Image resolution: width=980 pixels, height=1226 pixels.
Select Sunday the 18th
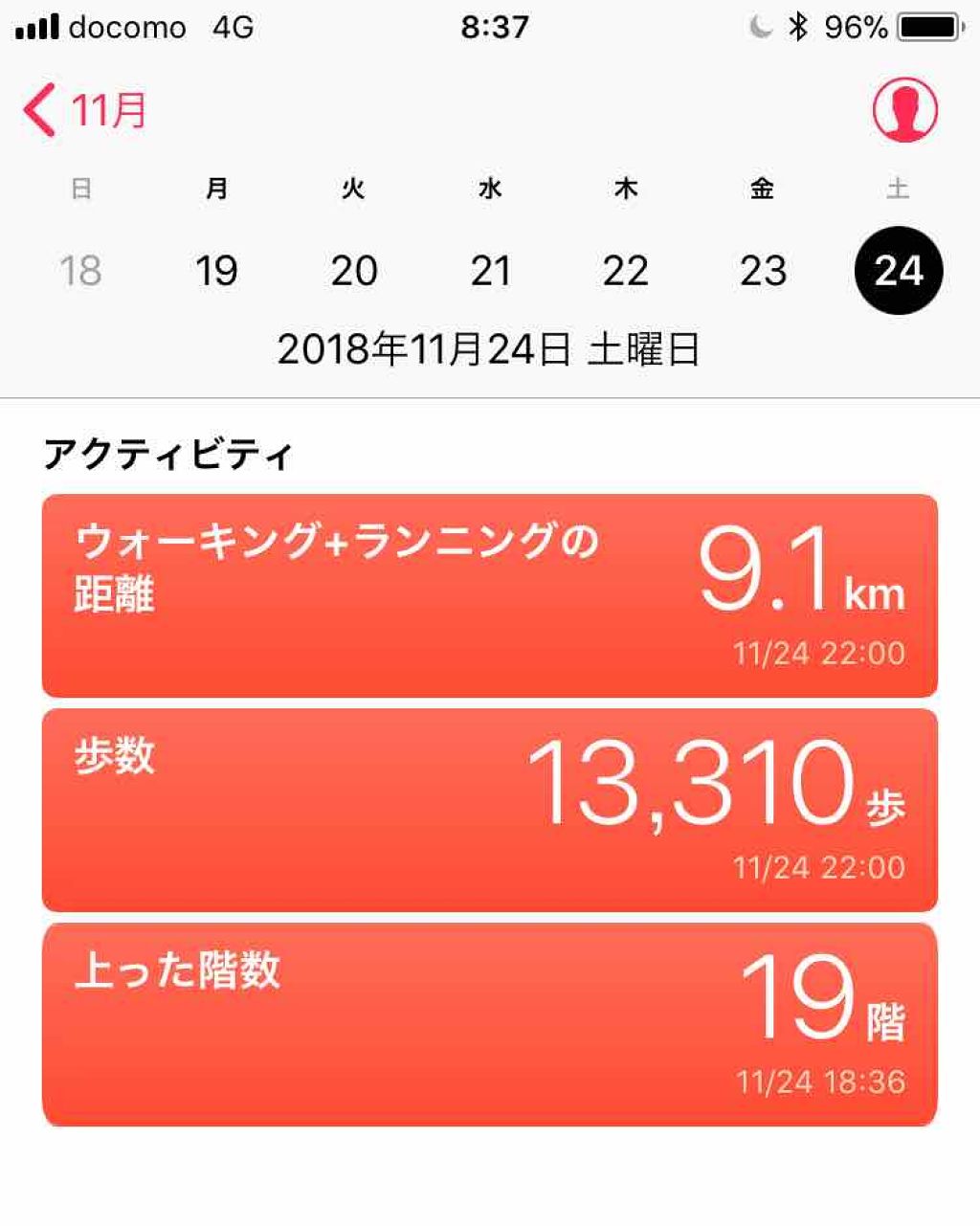[80, 271]
